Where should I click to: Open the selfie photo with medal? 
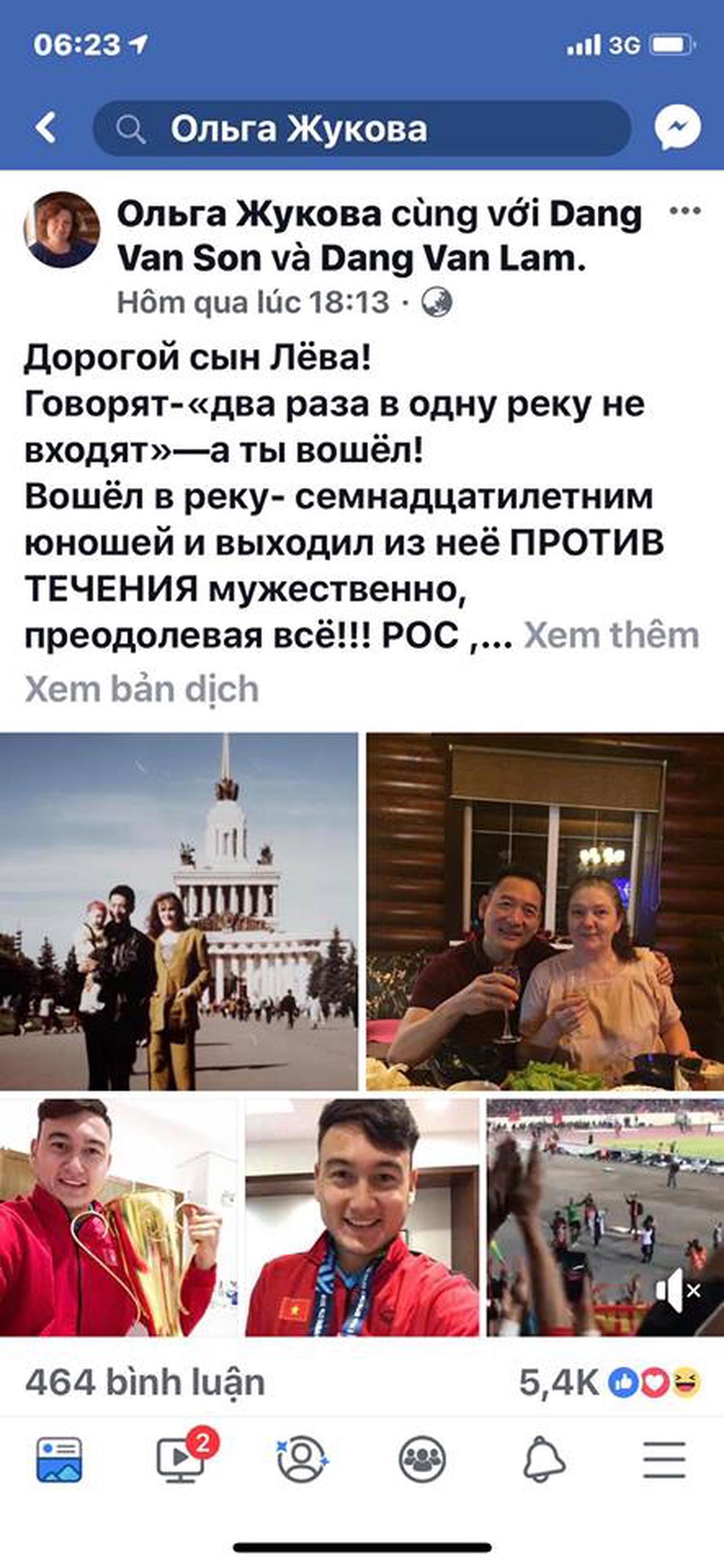coord(362,1217)
